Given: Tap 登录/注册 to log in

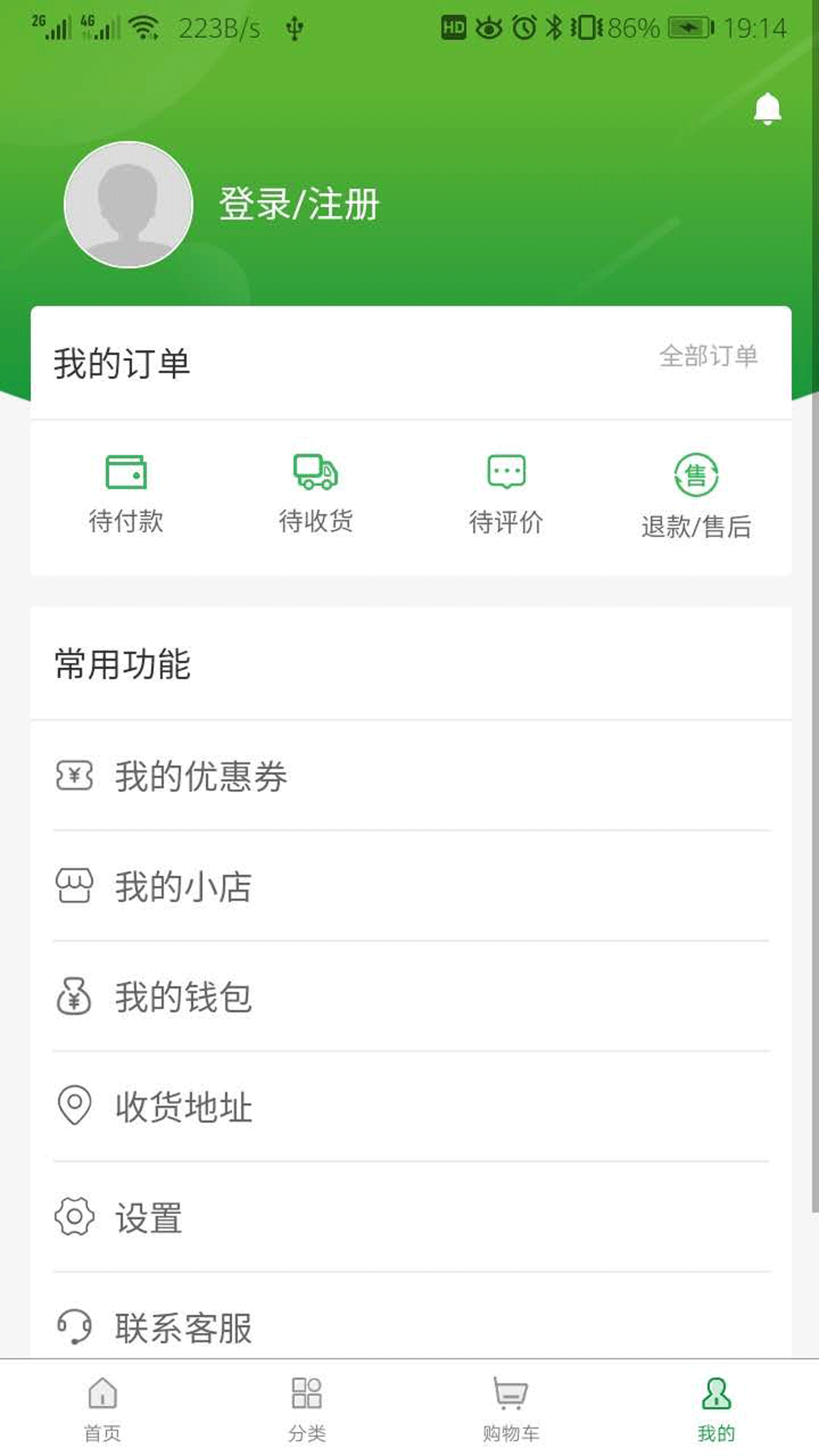Looking at the screenshot, I should click(300, 204).
